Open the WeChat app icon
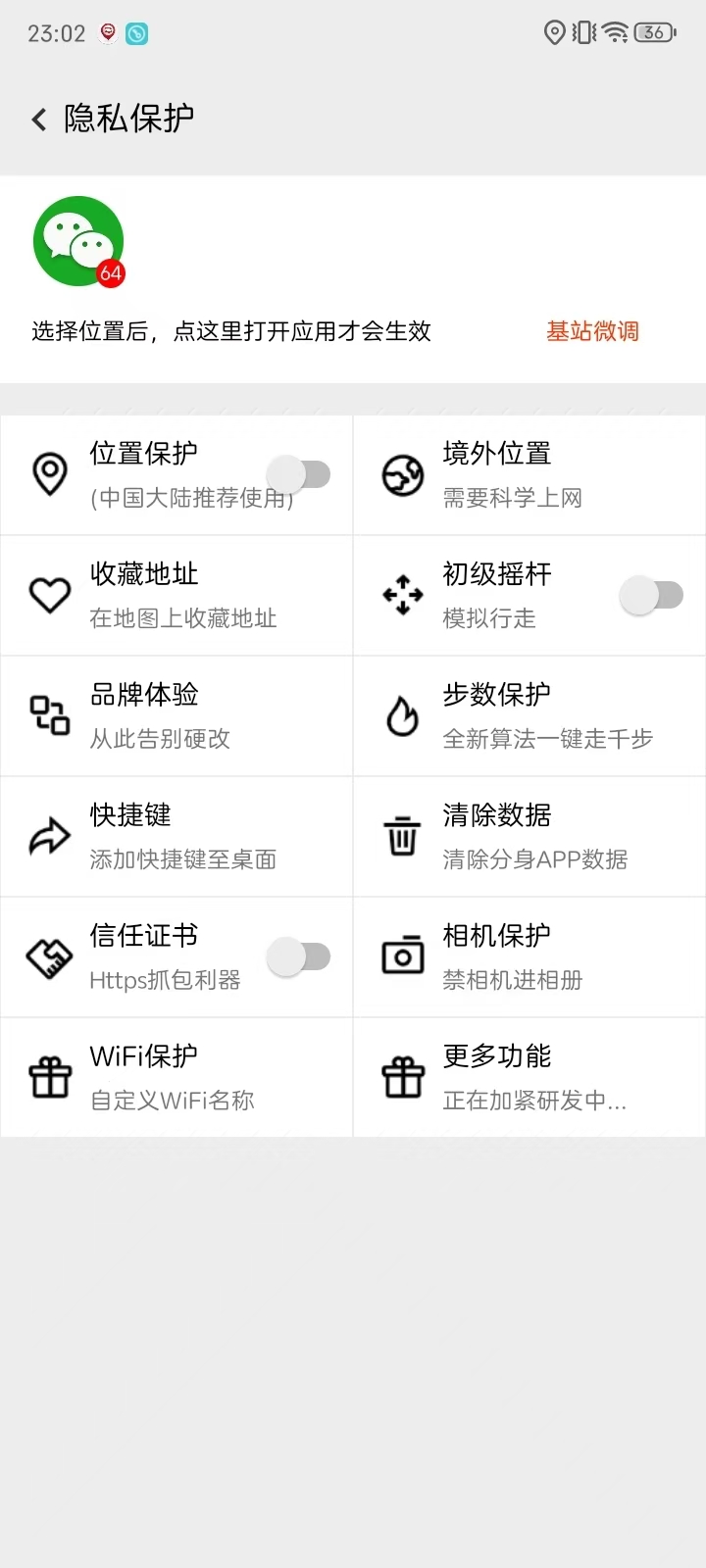 [78, 242]
